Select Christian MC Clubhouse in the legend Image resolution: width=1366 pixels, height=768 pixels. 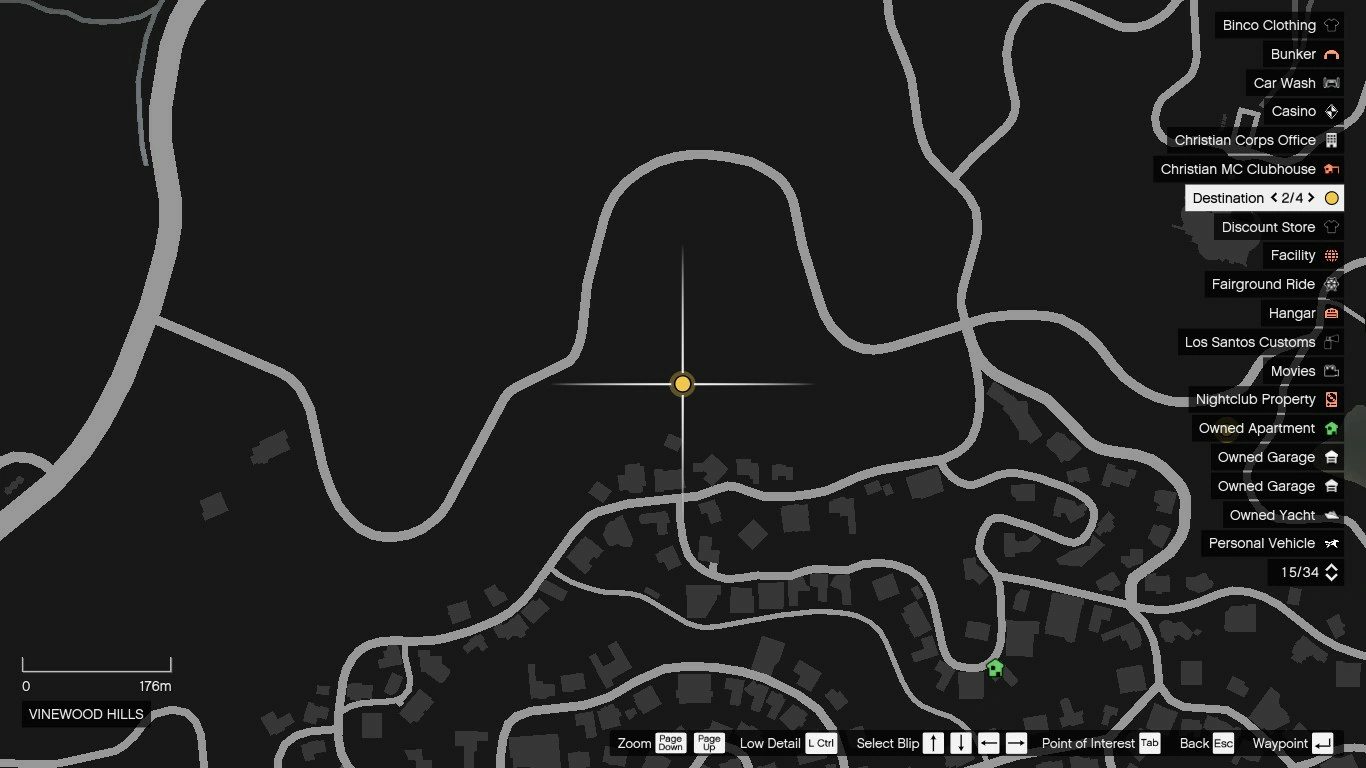(1248, 169)
